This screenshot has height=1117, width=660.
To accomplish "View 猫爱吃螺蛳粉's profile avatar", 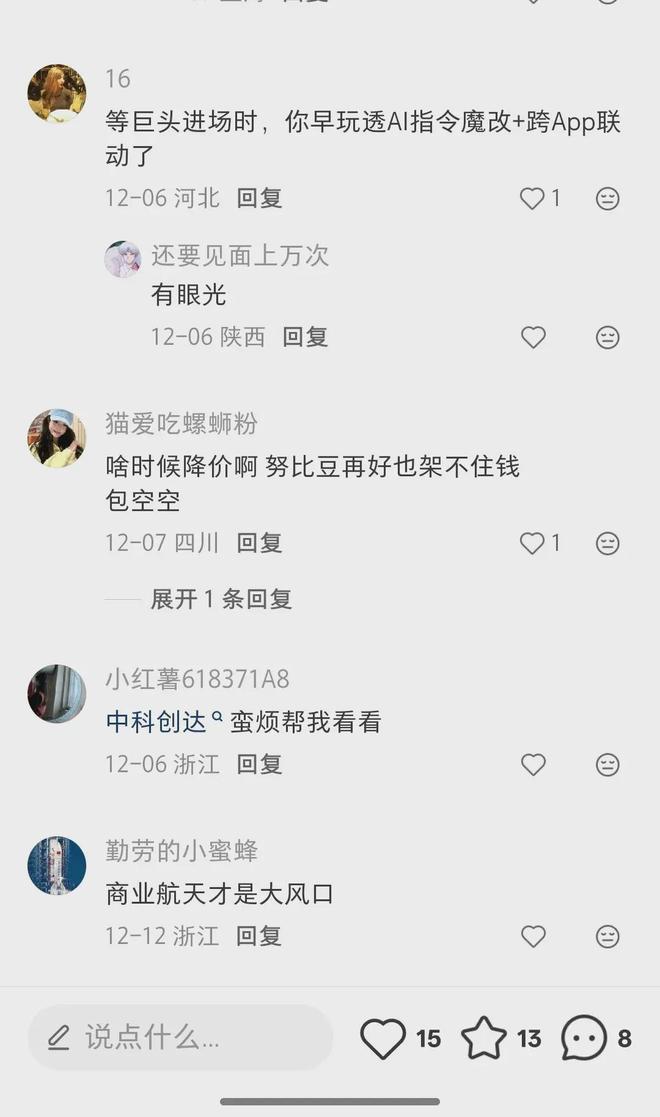I will click(x=56, y=437).
